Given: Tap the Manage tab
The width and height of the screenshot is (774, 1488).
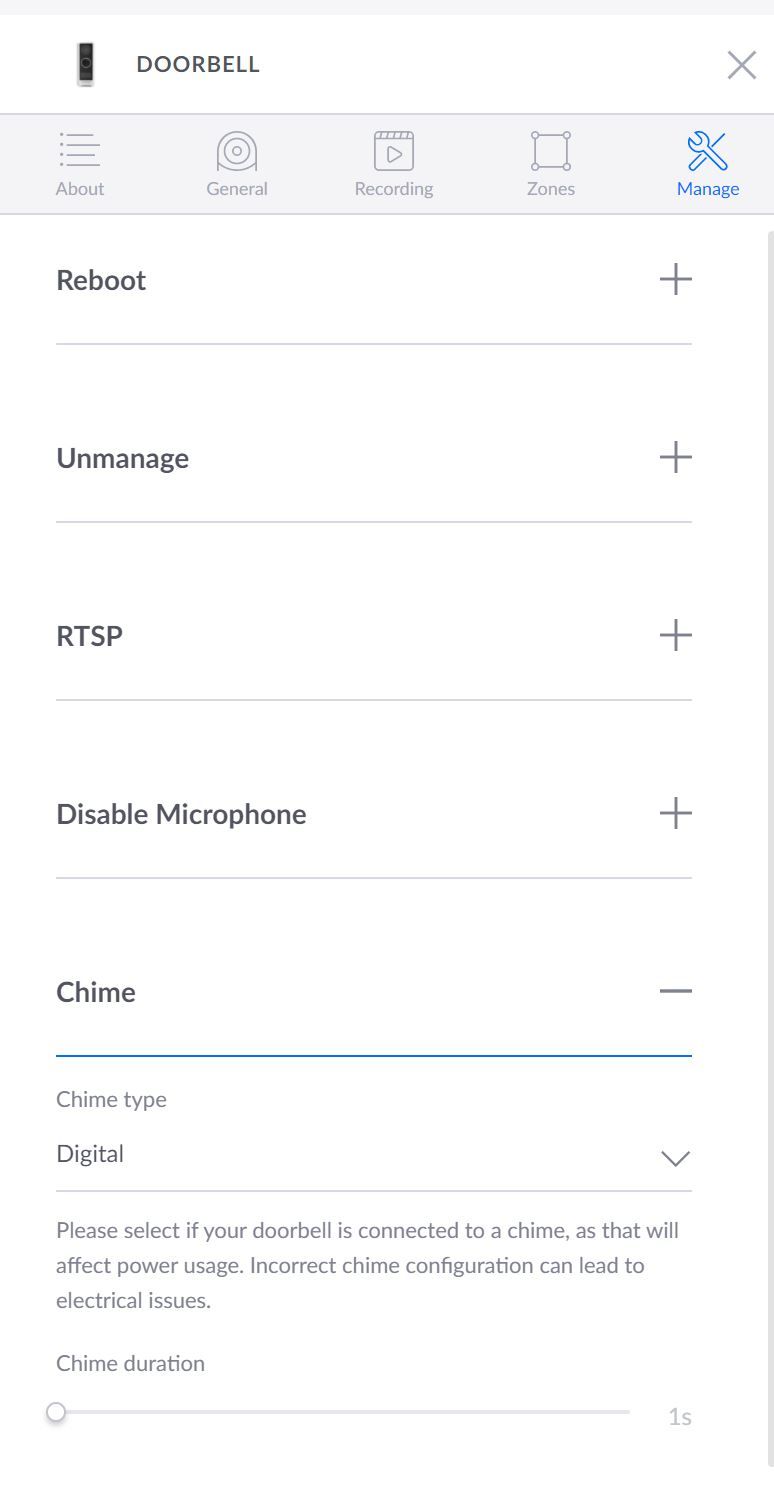Looking at the screenshot, I should (707, 165).
